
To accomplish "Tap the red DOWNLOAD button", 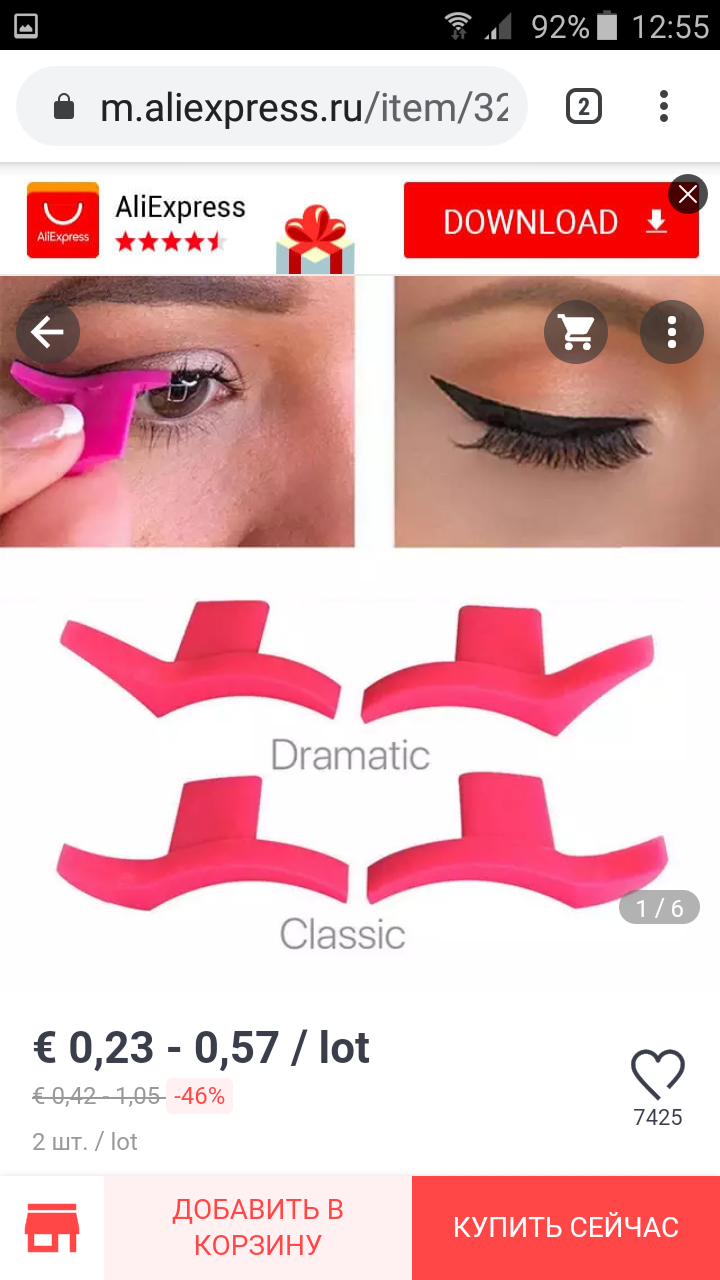I will 551,221.
